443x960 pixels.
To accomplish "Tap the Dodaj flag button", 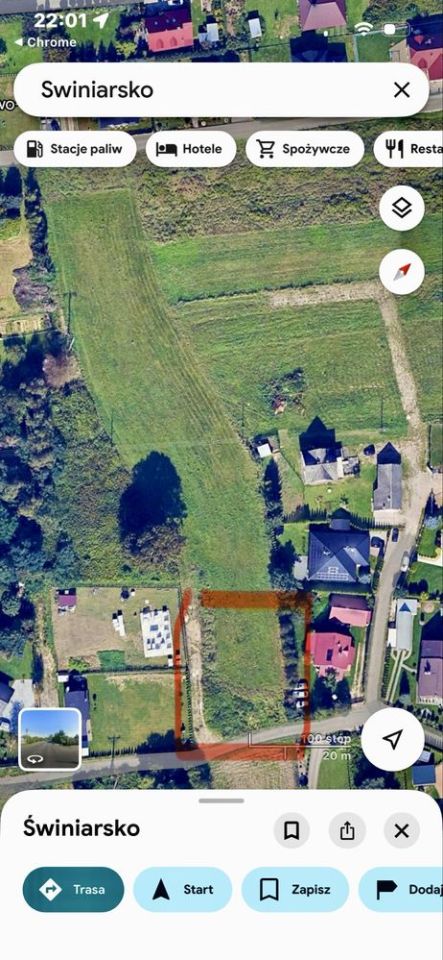I will (x=401, y=890).
